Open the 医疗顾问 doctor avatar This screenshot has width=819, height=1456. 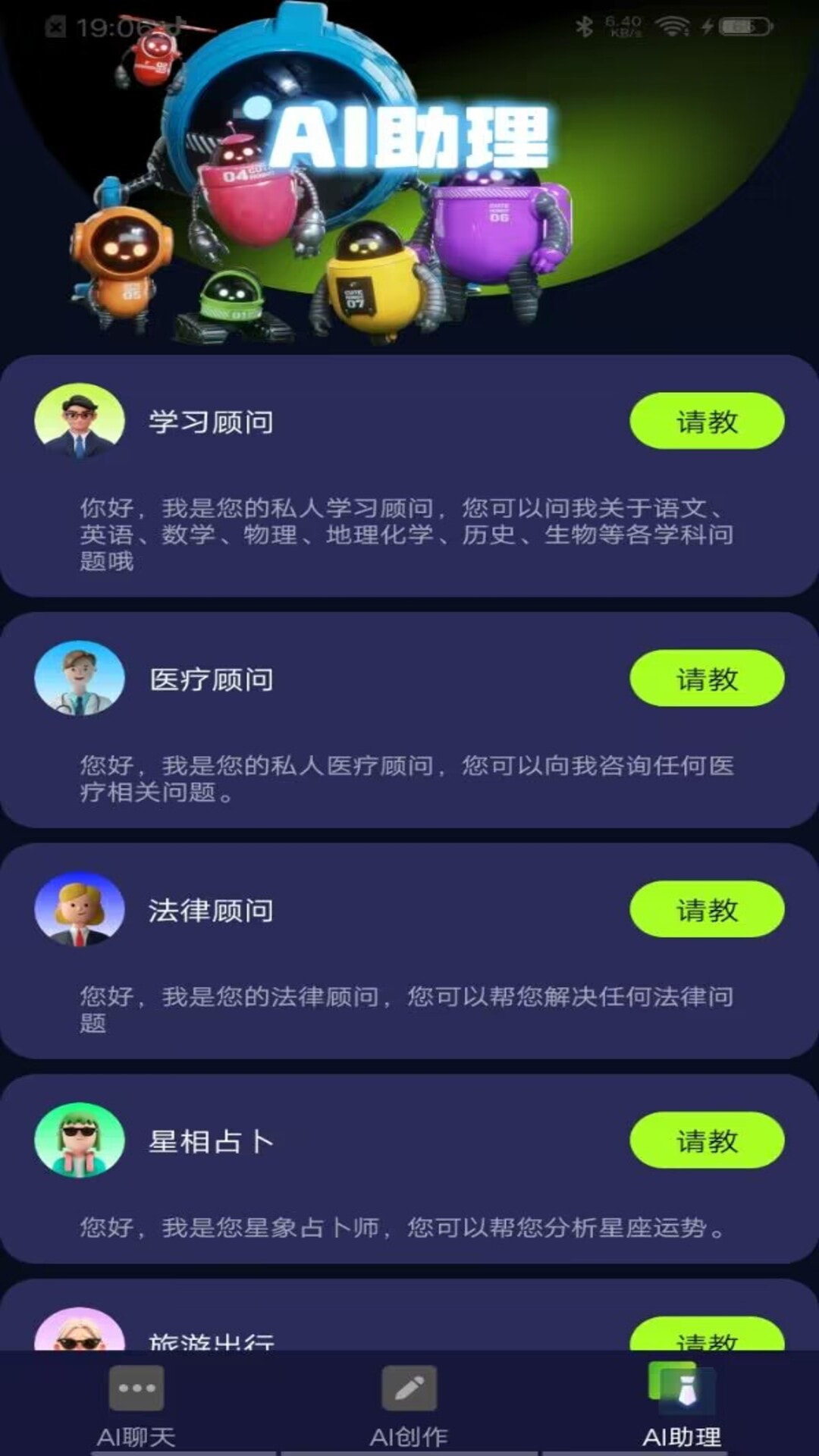[x=79, y=679]
